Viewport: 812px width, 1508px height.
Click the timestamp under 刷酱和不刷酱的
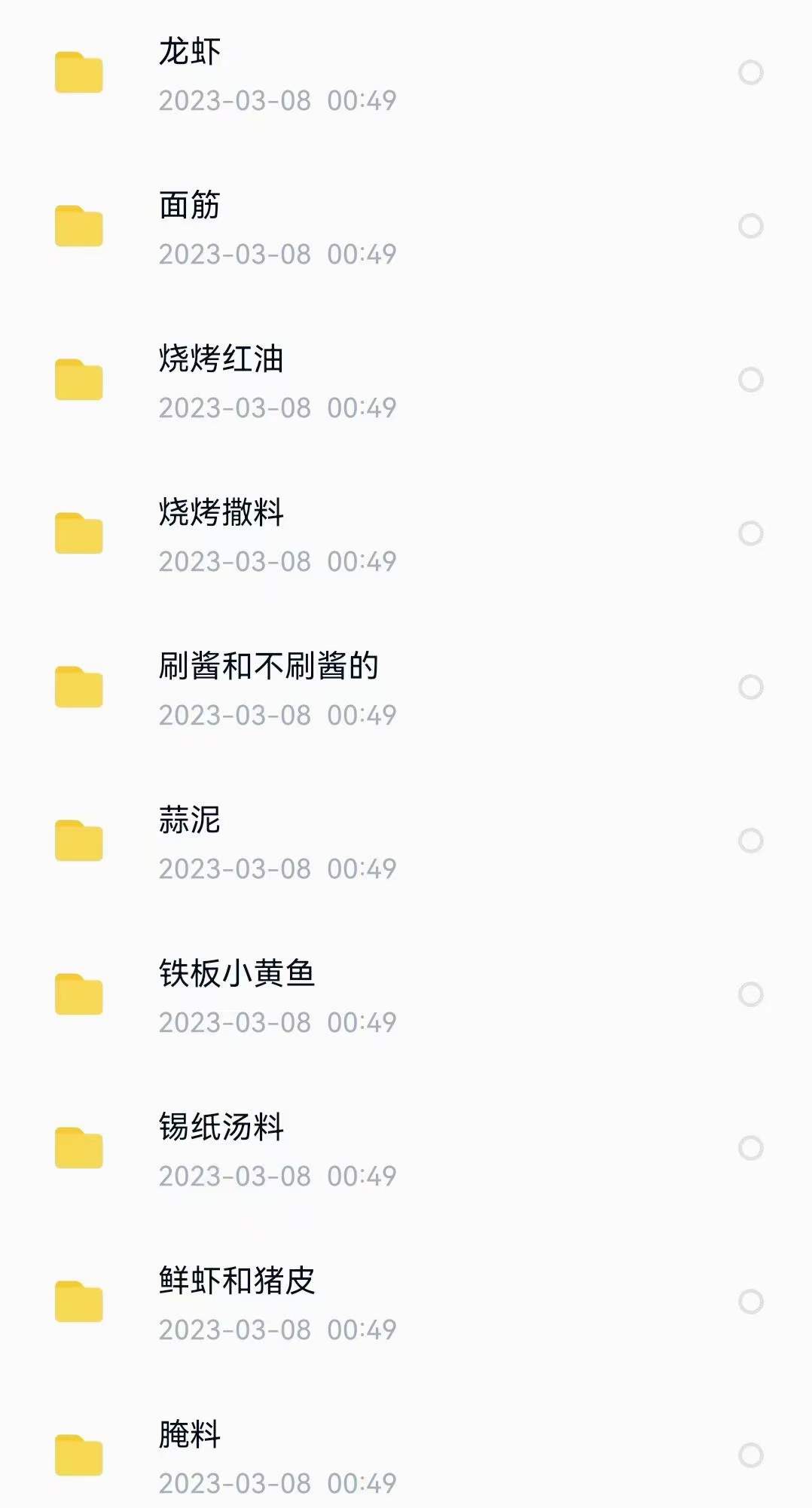tap(277, 714)
